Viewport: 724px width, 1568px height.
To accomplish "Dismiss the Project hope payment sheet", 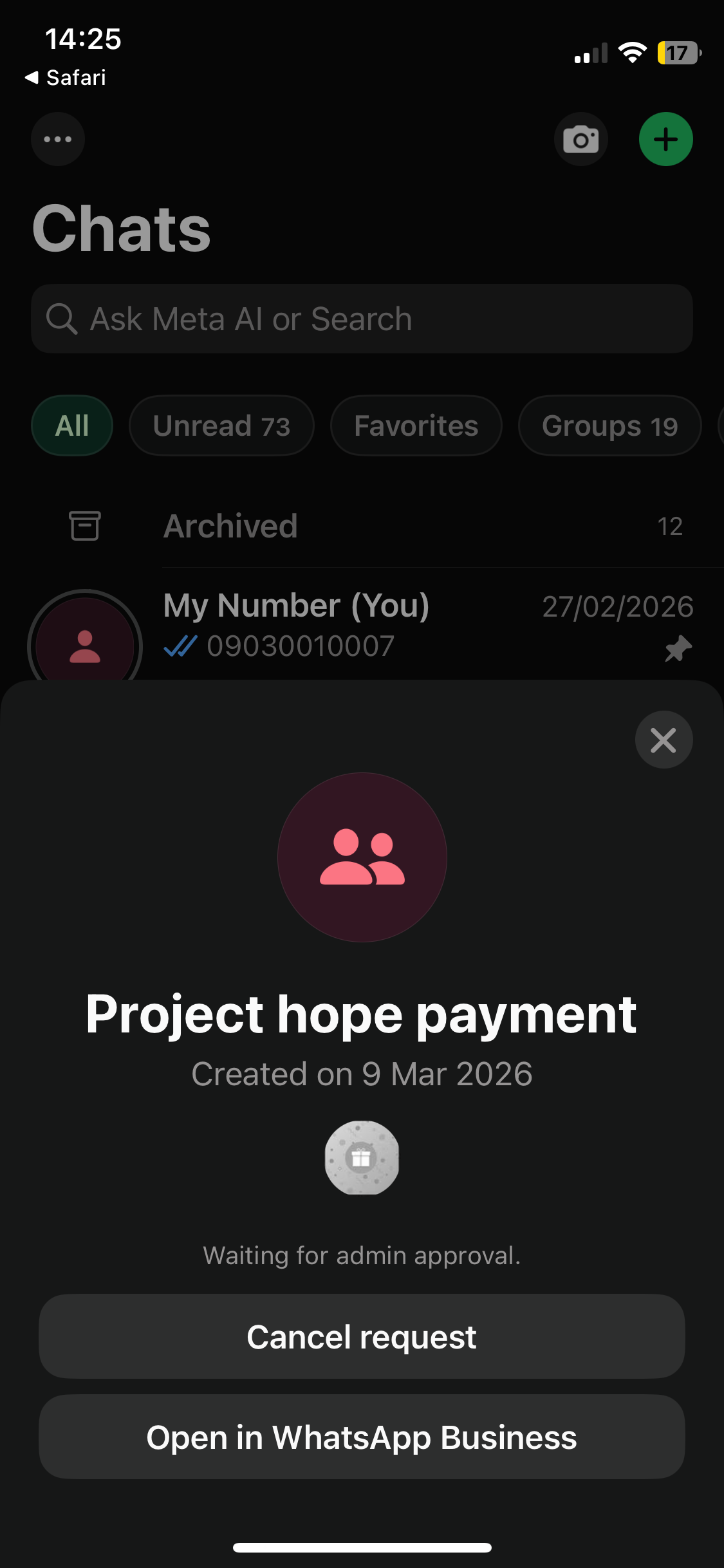I will [664, 740].
